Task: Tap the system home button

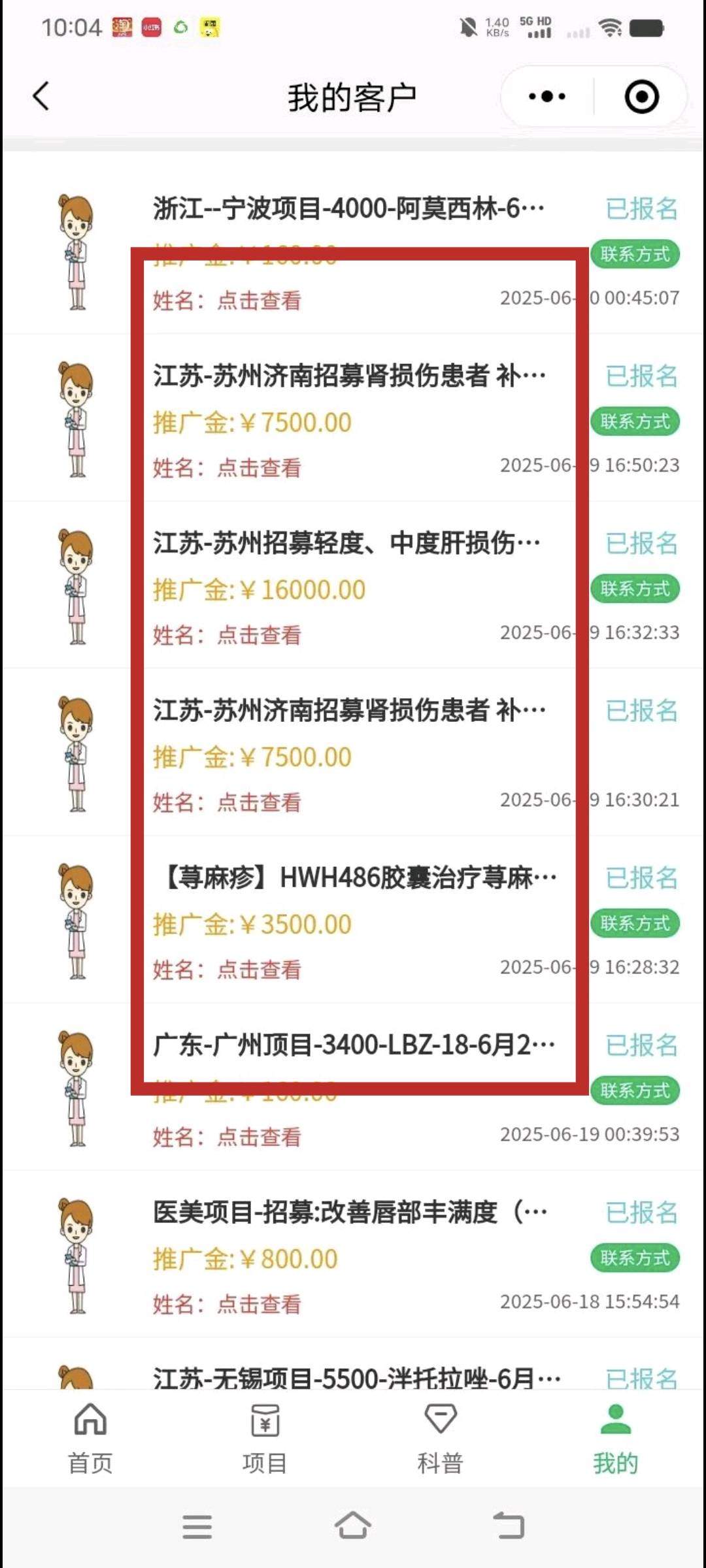Action: tap(353, 1526)
